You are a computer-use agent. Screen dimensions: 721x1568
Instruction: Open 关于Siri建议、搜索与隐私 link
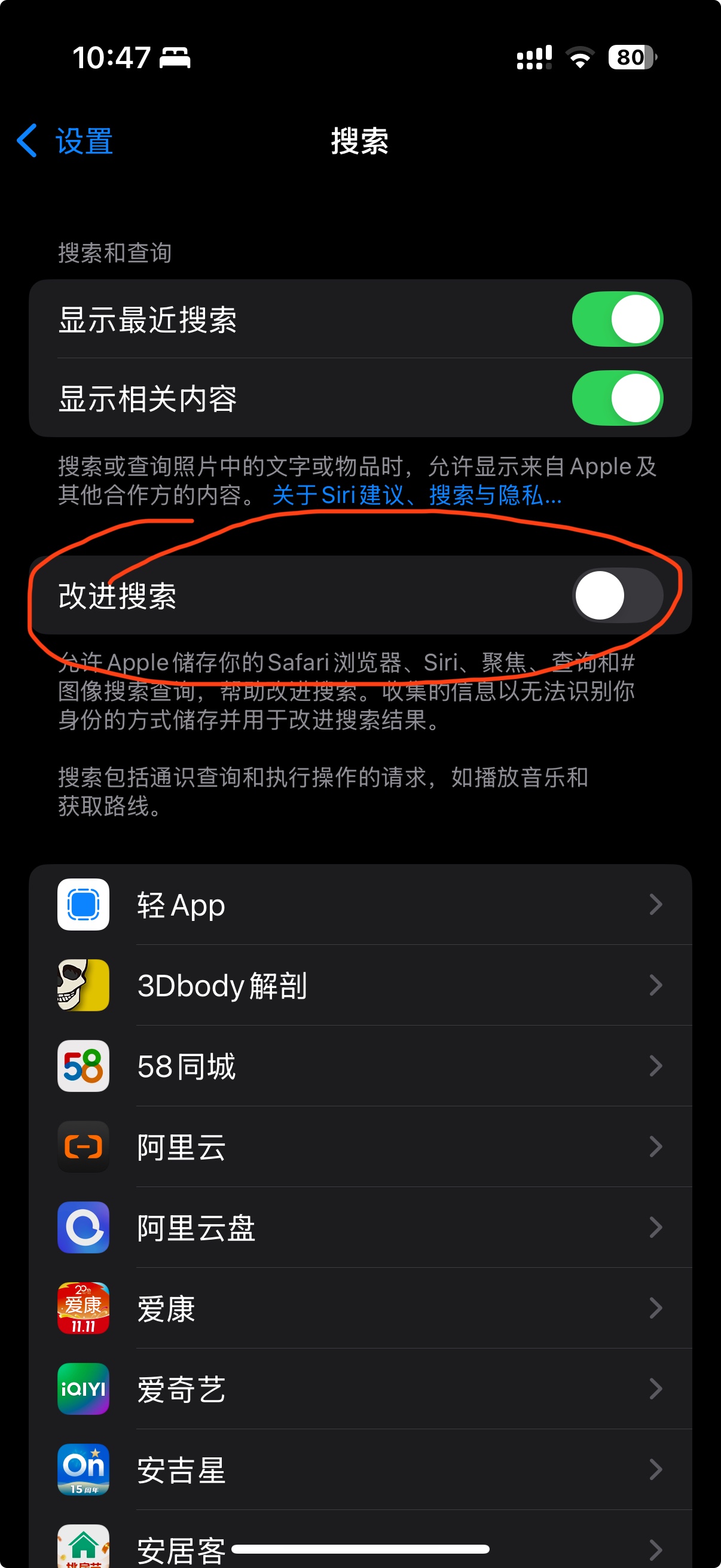click(417, 496)
